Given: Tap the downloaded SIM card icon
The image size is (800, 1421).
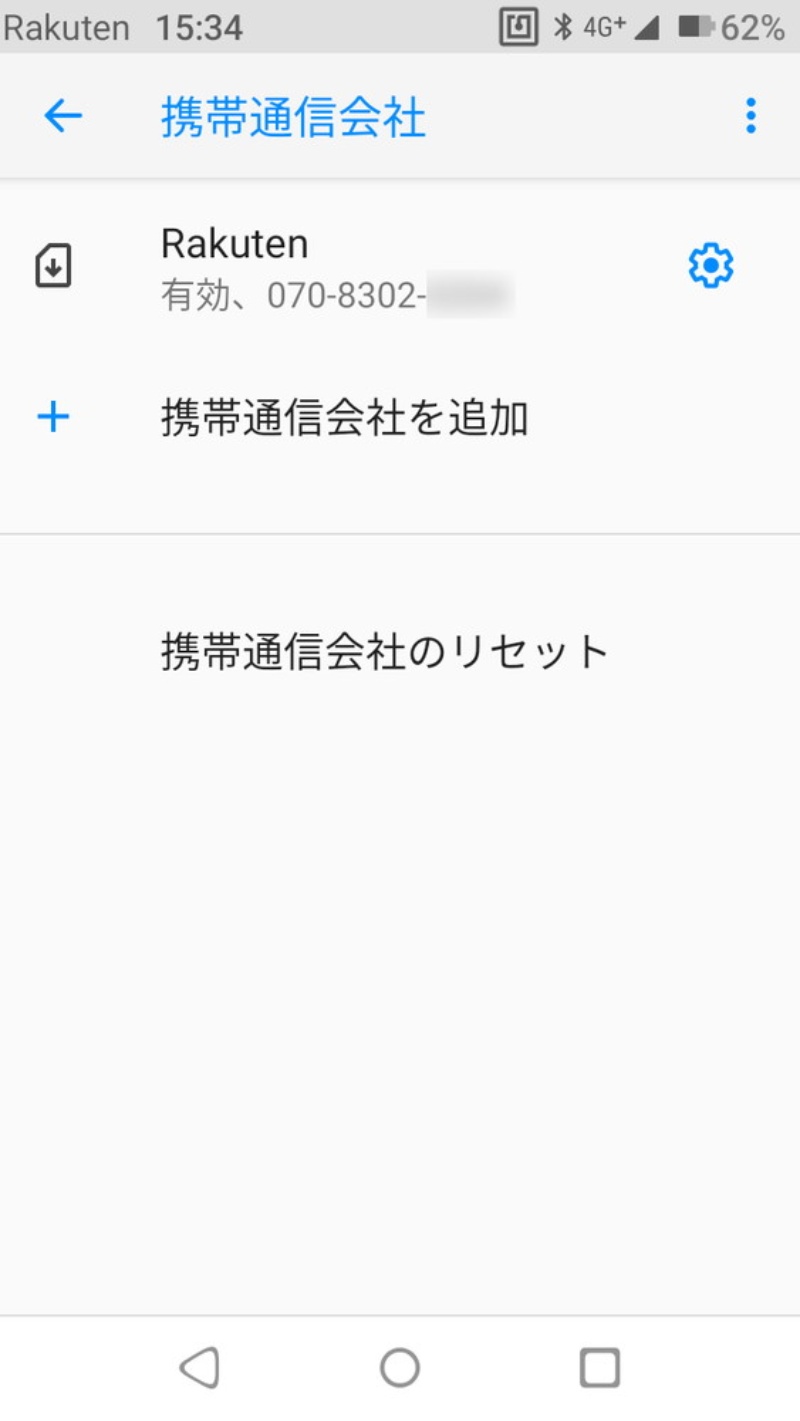Looking at the screenshot, I should 52,265.
